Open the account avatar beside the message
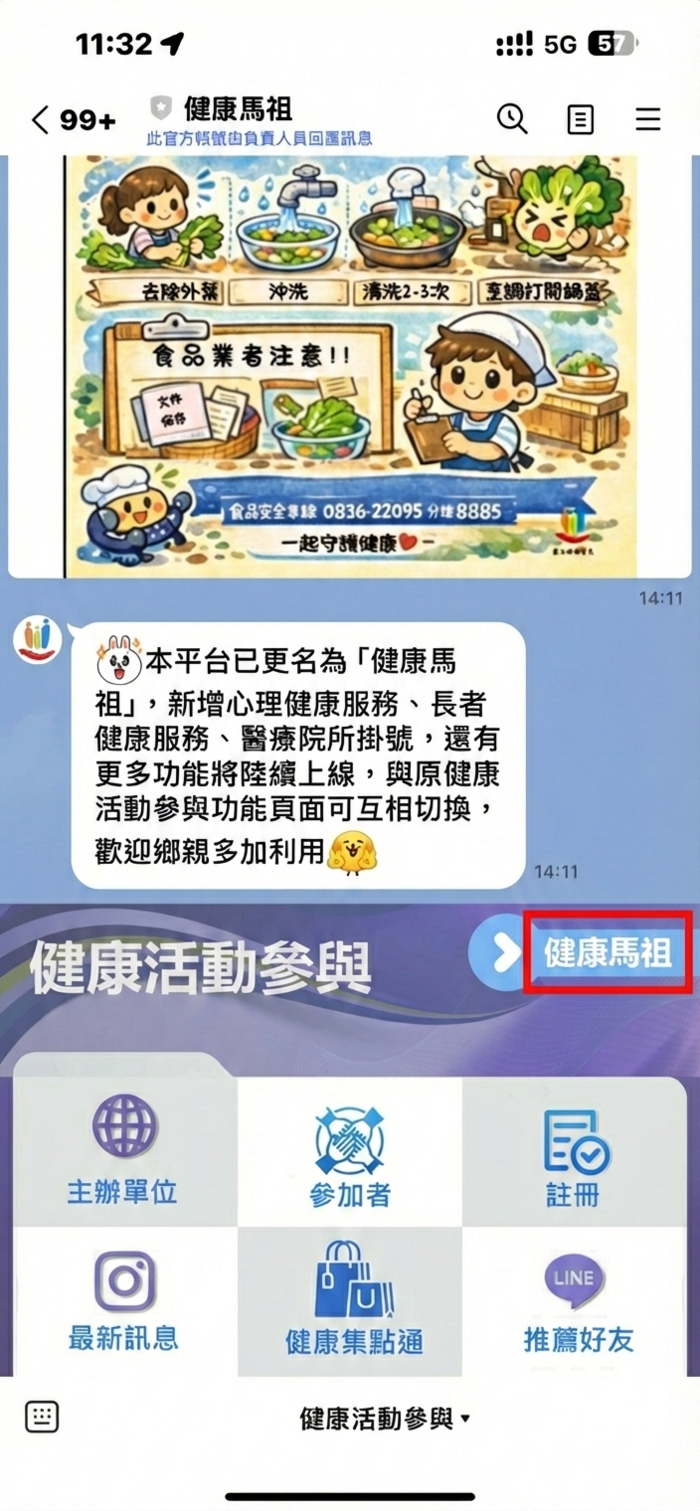The image size is (700, 1511). [x=38, y=641]
